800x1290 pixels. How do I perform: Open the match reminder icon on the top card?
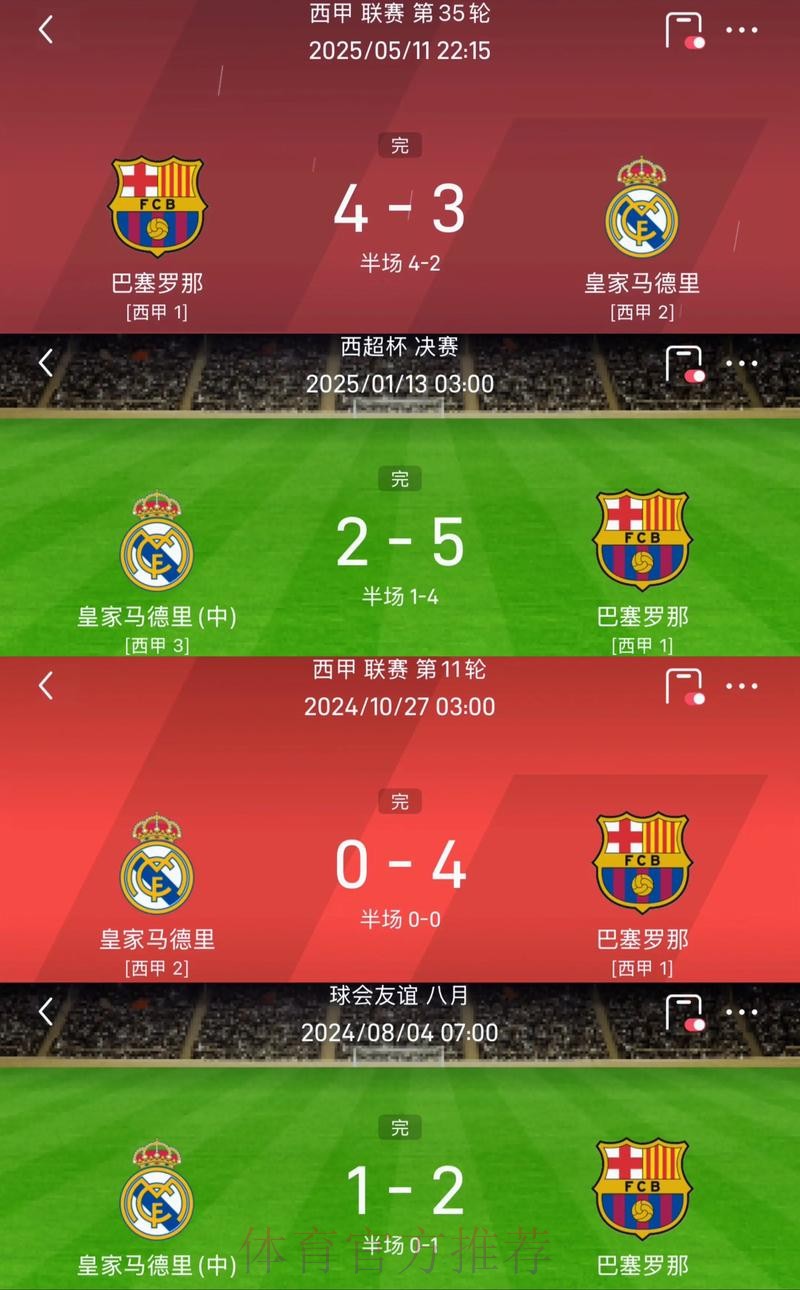coord(683,32)
